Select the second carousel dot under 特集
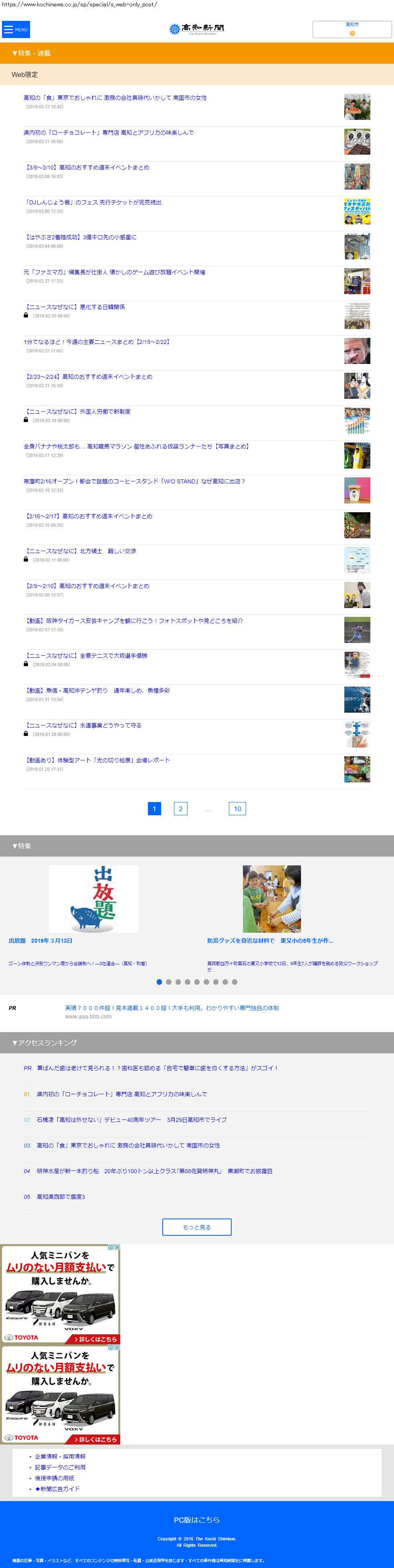The width and height of the screenshot is (394, 1568). pos(169,982)
